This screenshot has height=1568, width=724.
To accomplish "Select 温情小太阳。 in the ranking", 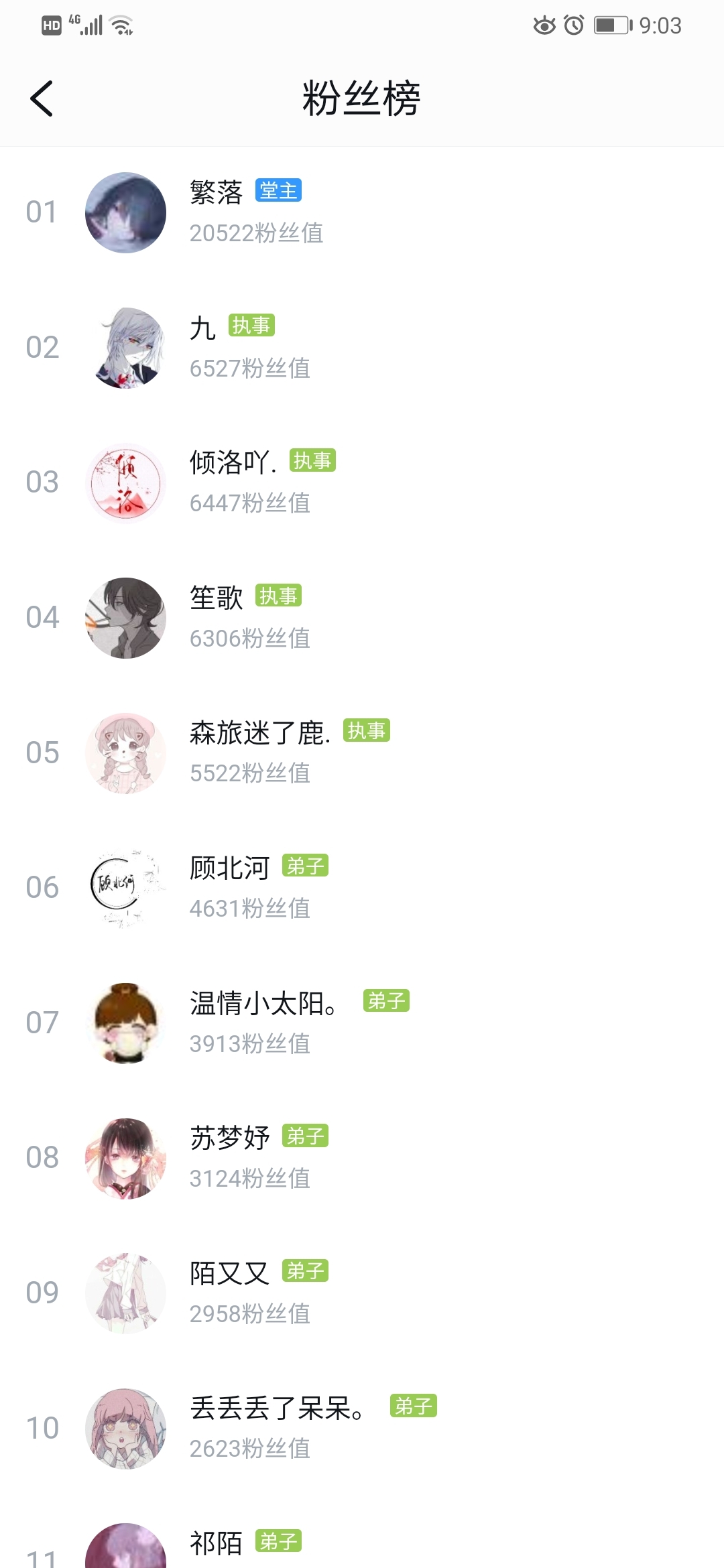I will pyautogui.click(x=362, y=1023).
